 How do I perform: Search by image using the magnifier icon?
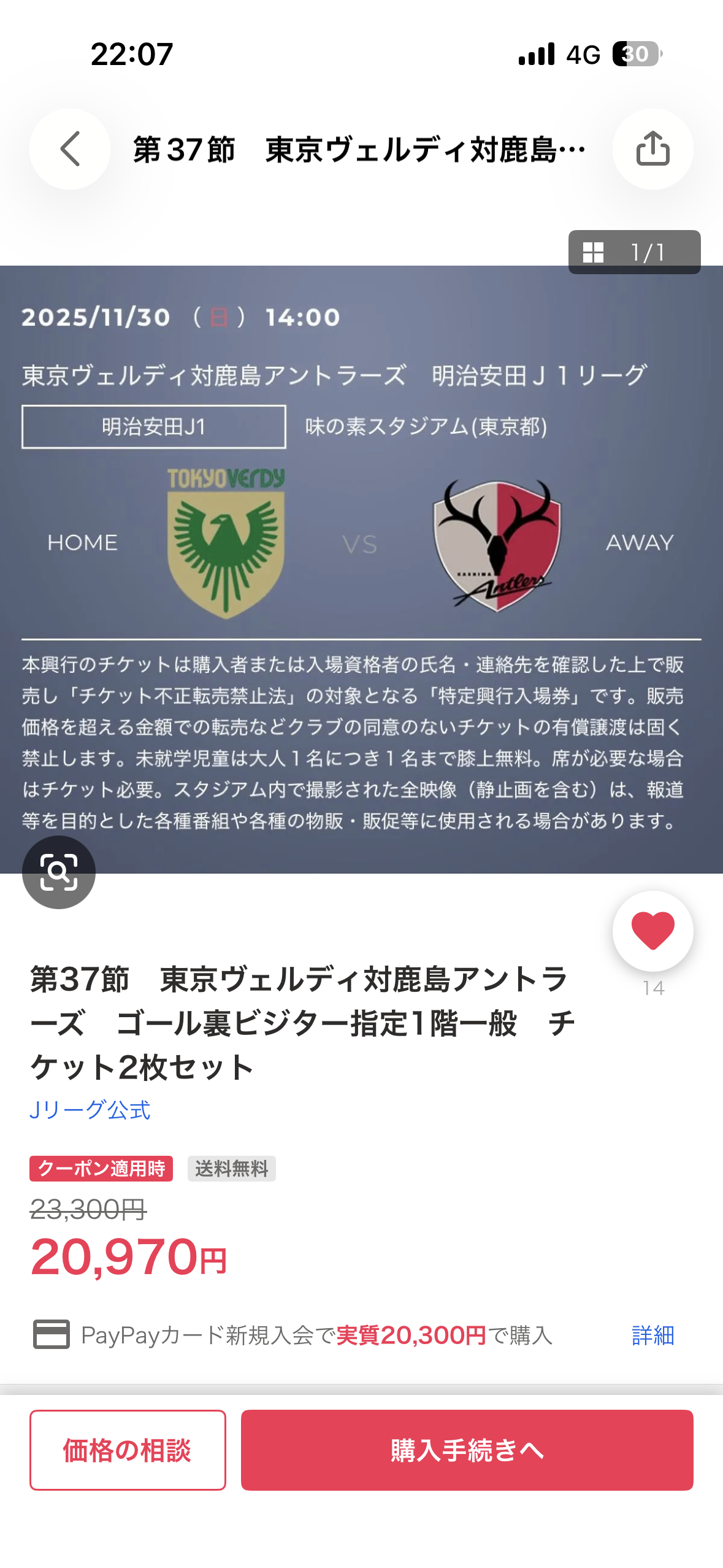[x=59, y=872]
